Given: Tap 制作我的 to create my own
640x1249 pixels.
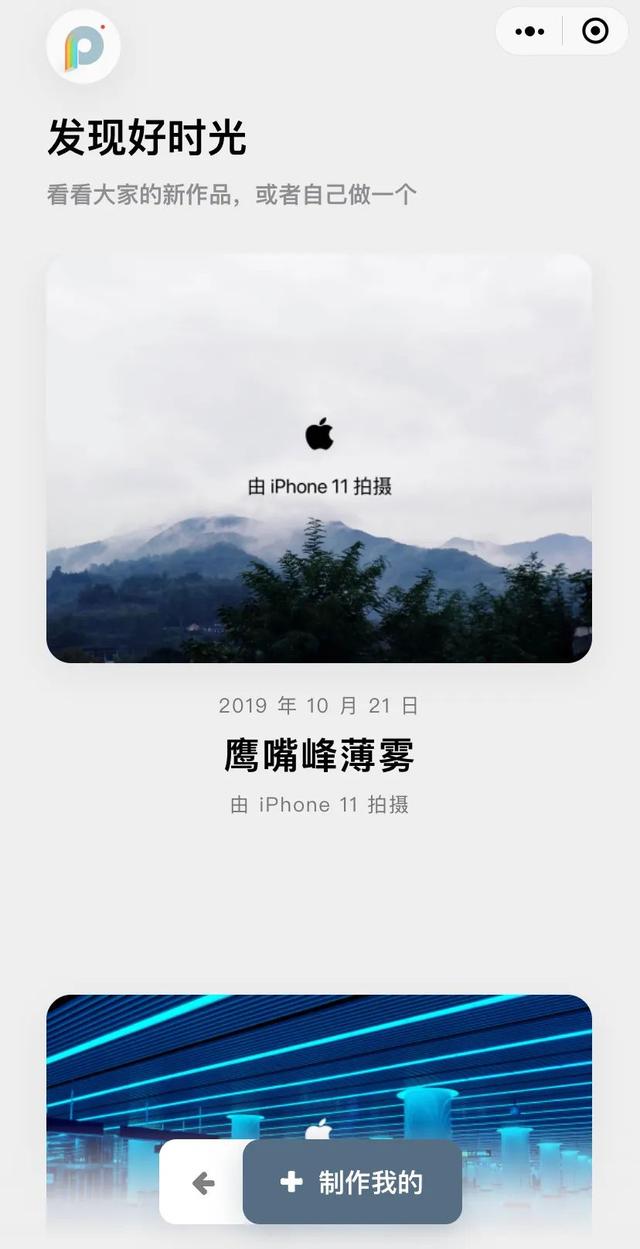Looking at the screenshot, I should 353,1183.
